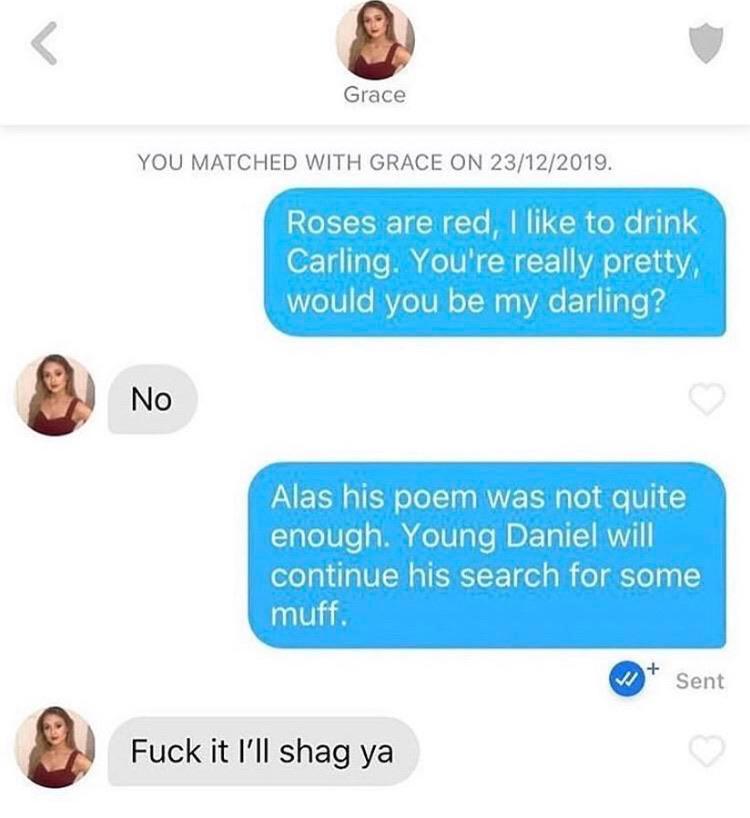Like Grace's "I'll shag ya" message
The height and width of the screenshot is (818, 750).
pos(706,751)
